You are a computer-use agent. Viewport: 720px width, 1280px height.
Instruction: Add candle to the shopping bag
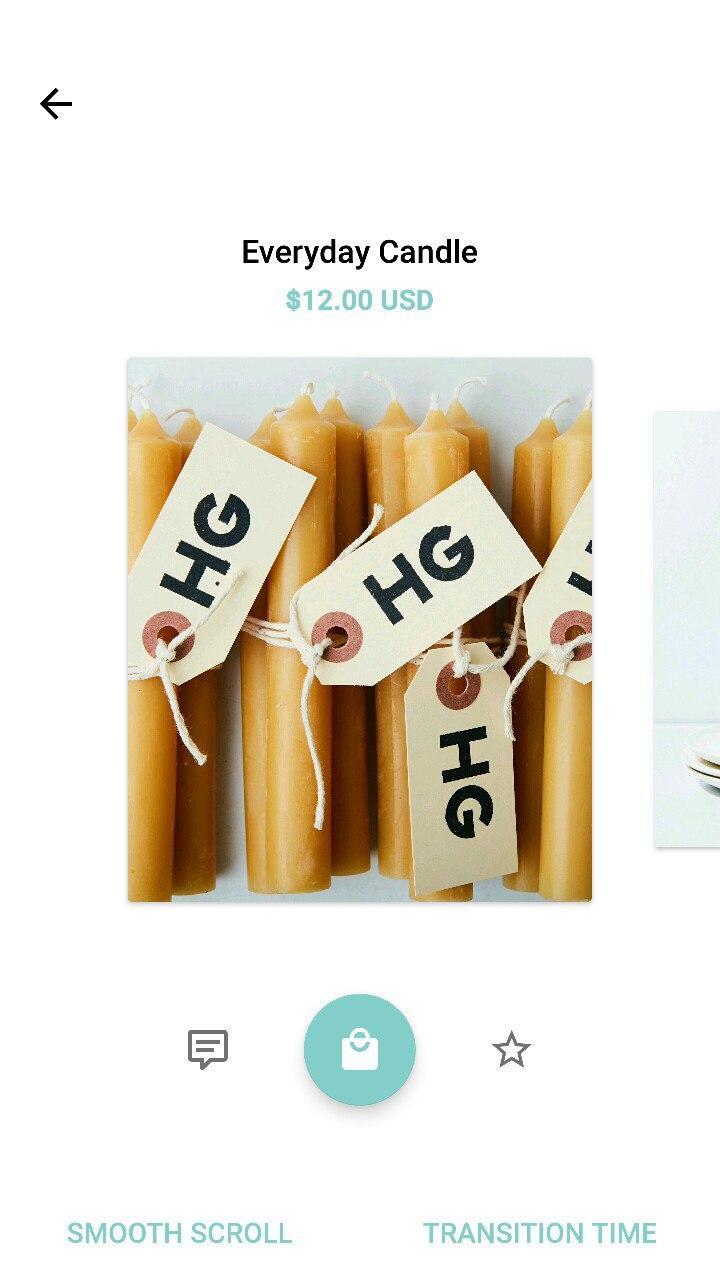click(x=360, y=1049)
